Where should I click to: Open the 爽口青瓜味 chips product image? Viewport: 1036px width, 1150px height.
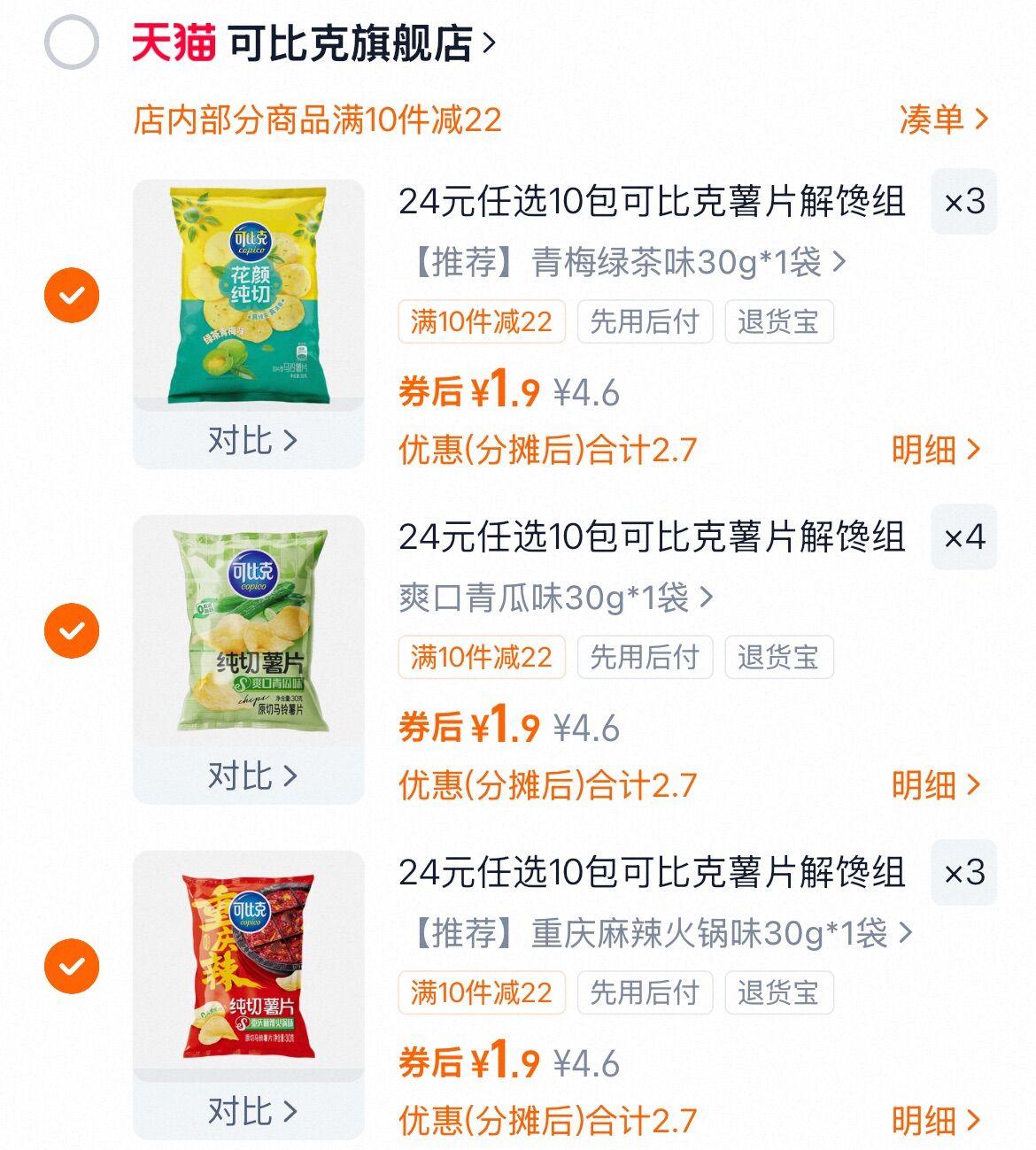point(249,630)
